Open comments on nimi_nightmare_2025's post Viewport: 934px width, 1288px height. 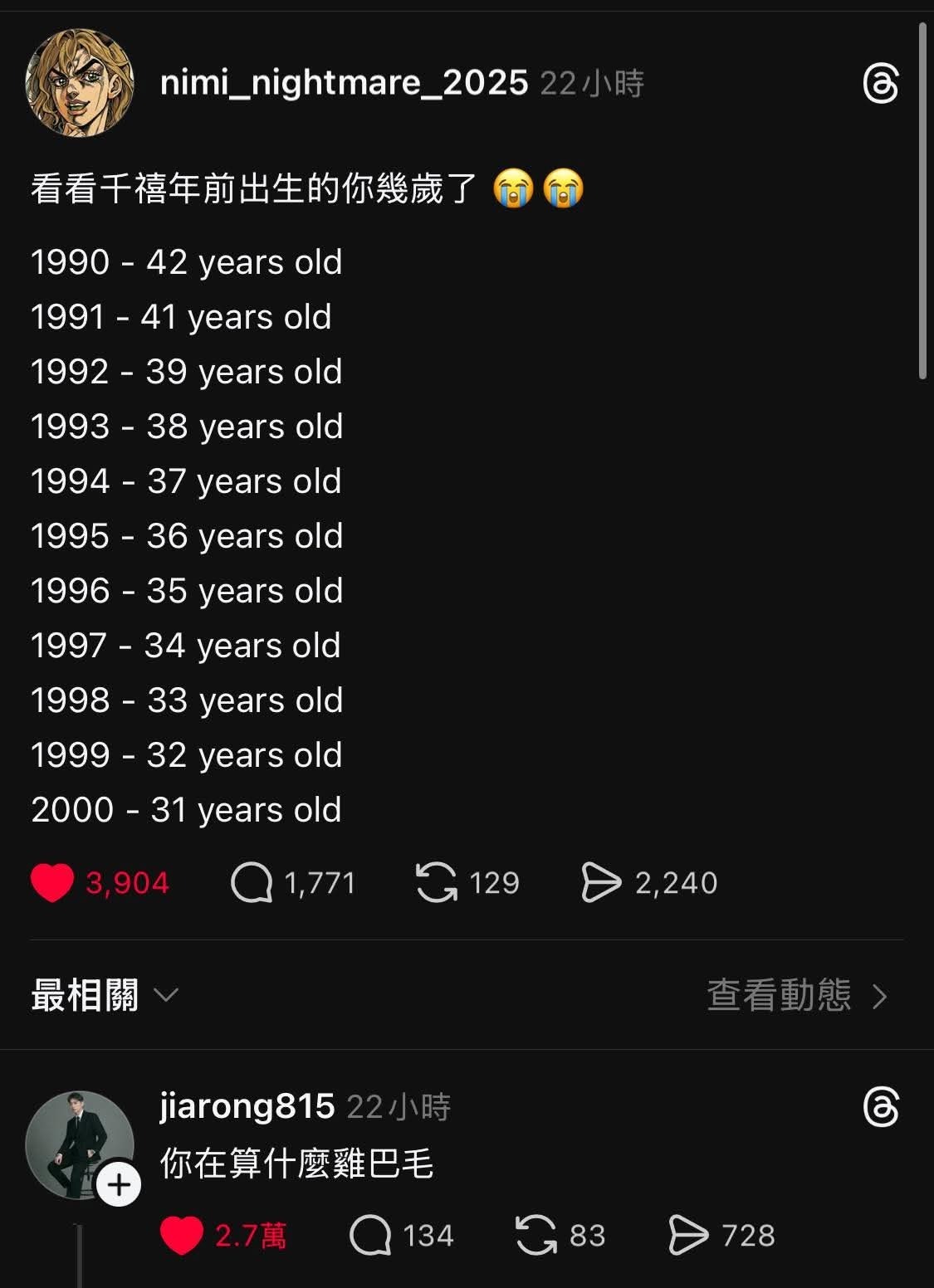coord(252,882)
